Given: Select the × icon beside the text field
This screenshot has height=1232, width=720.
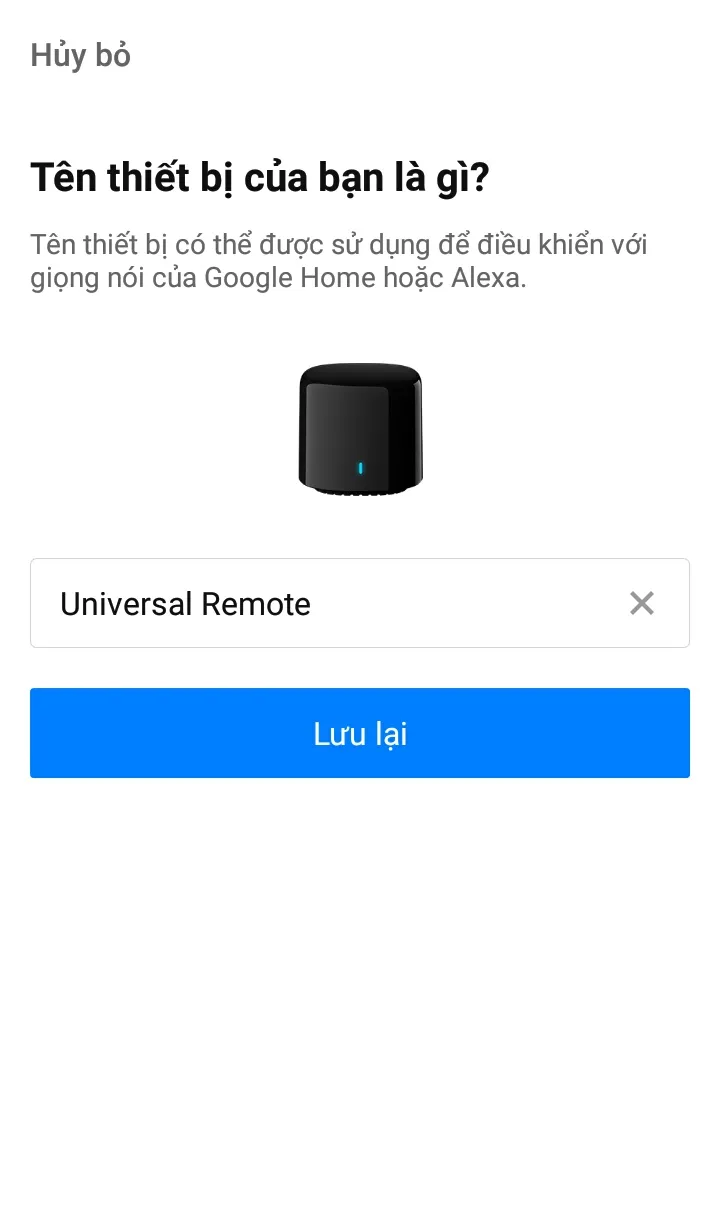Looking at the screenshot, I should coord(641,603).
